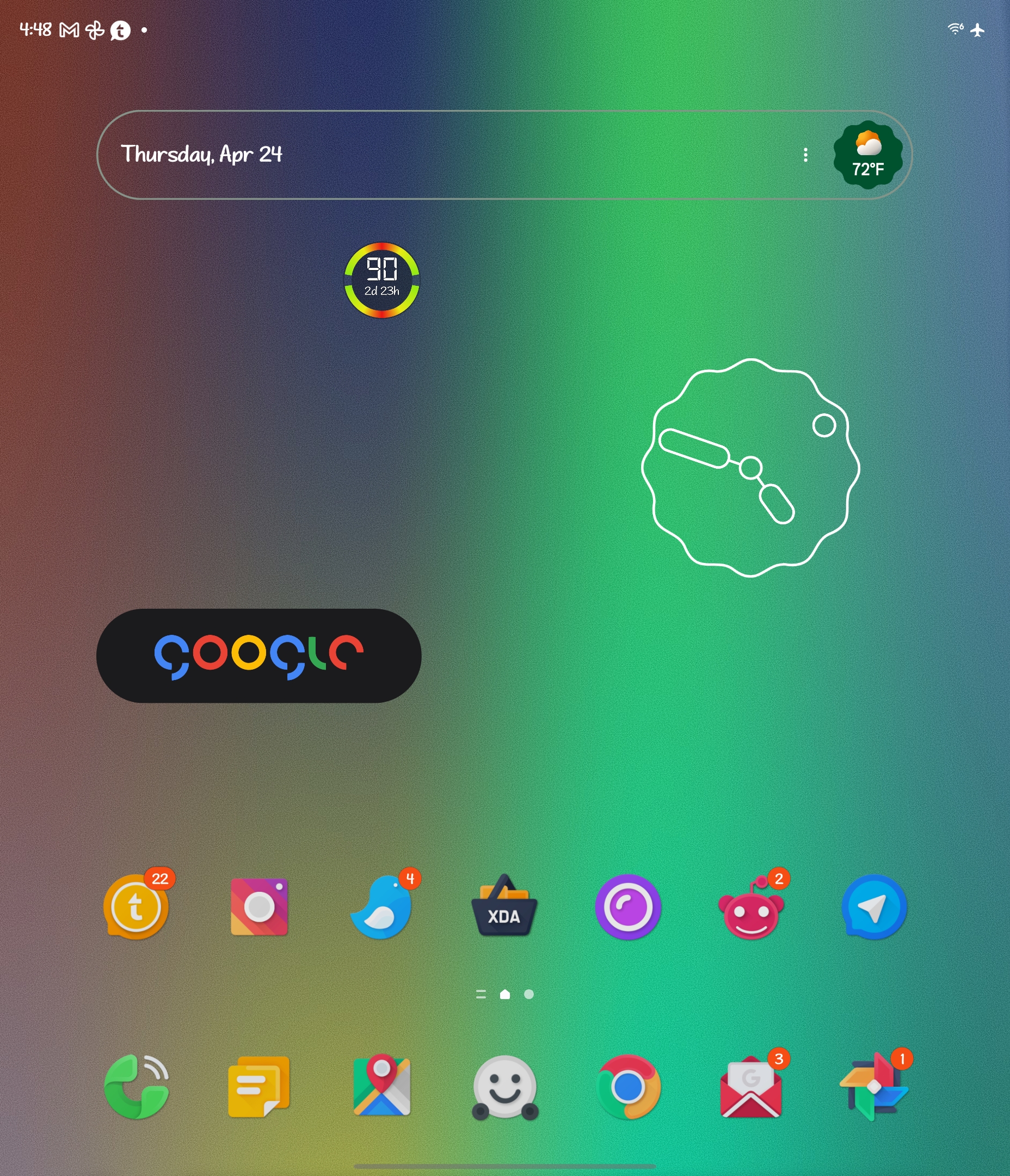Open the battery widget showing 90
1010x1176 pixels.
tap(382, 280)
